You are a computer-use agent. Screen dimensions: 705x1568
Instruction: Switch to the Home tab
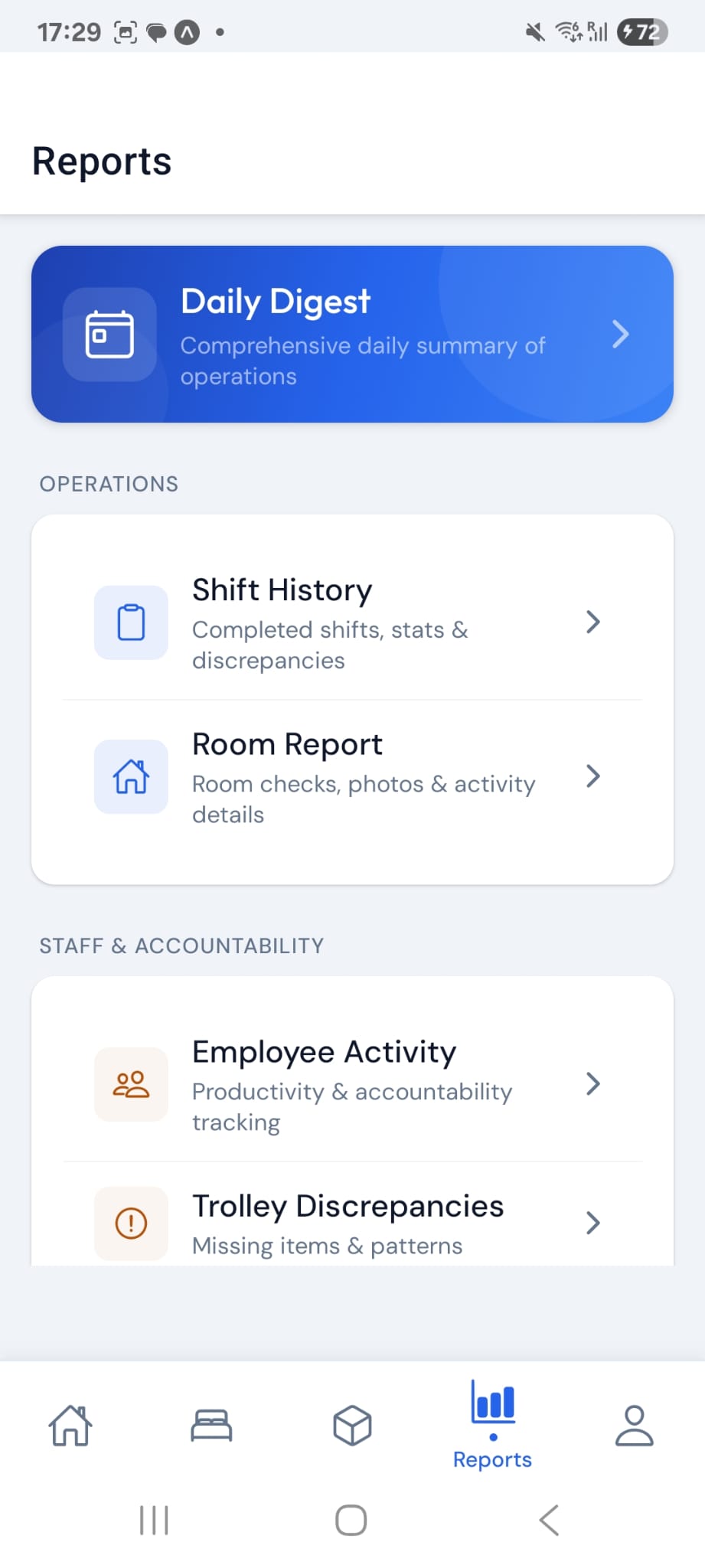point(70,1426)
